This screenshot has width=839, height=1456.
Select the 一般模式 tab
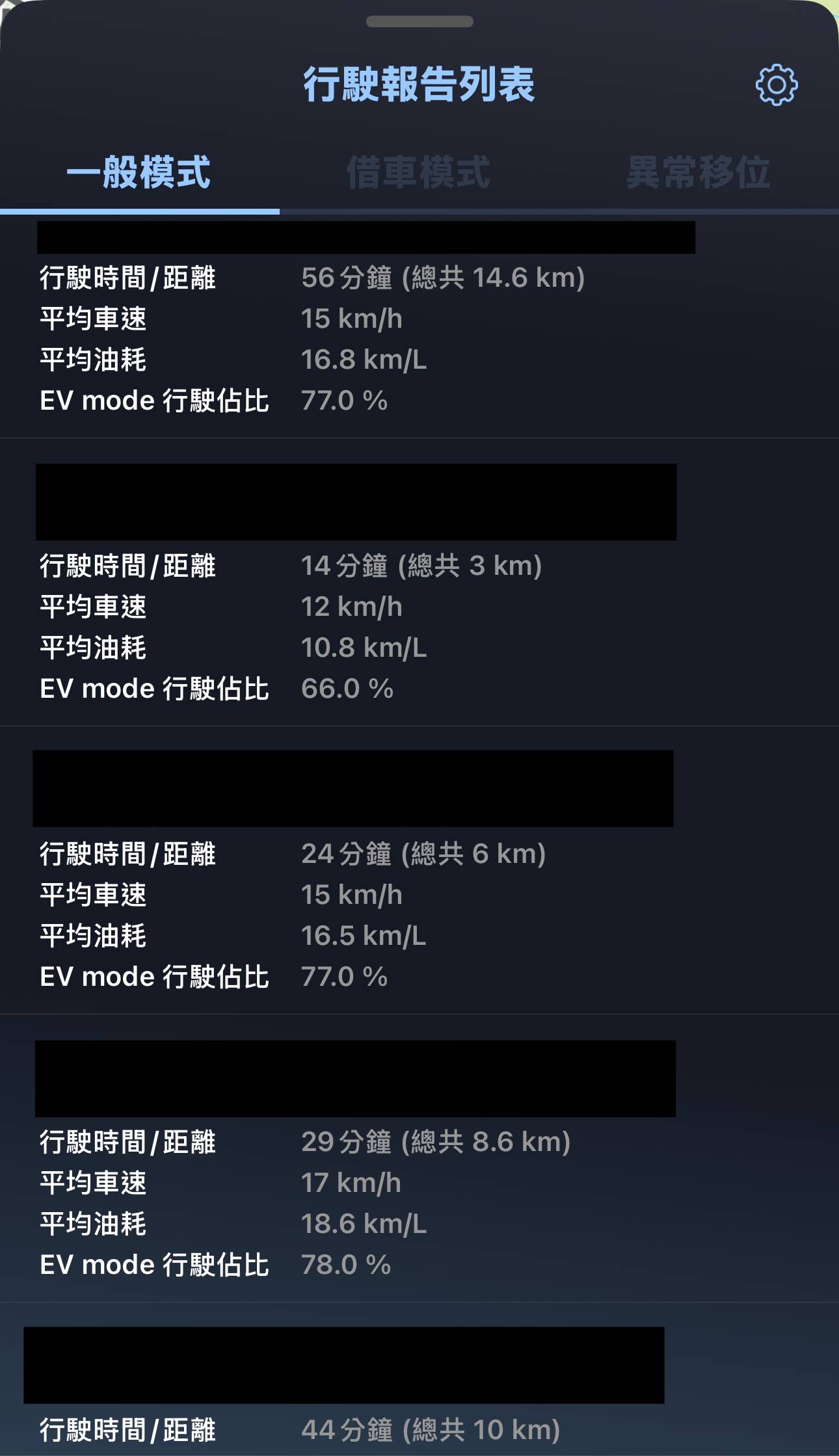pos(139,173)
